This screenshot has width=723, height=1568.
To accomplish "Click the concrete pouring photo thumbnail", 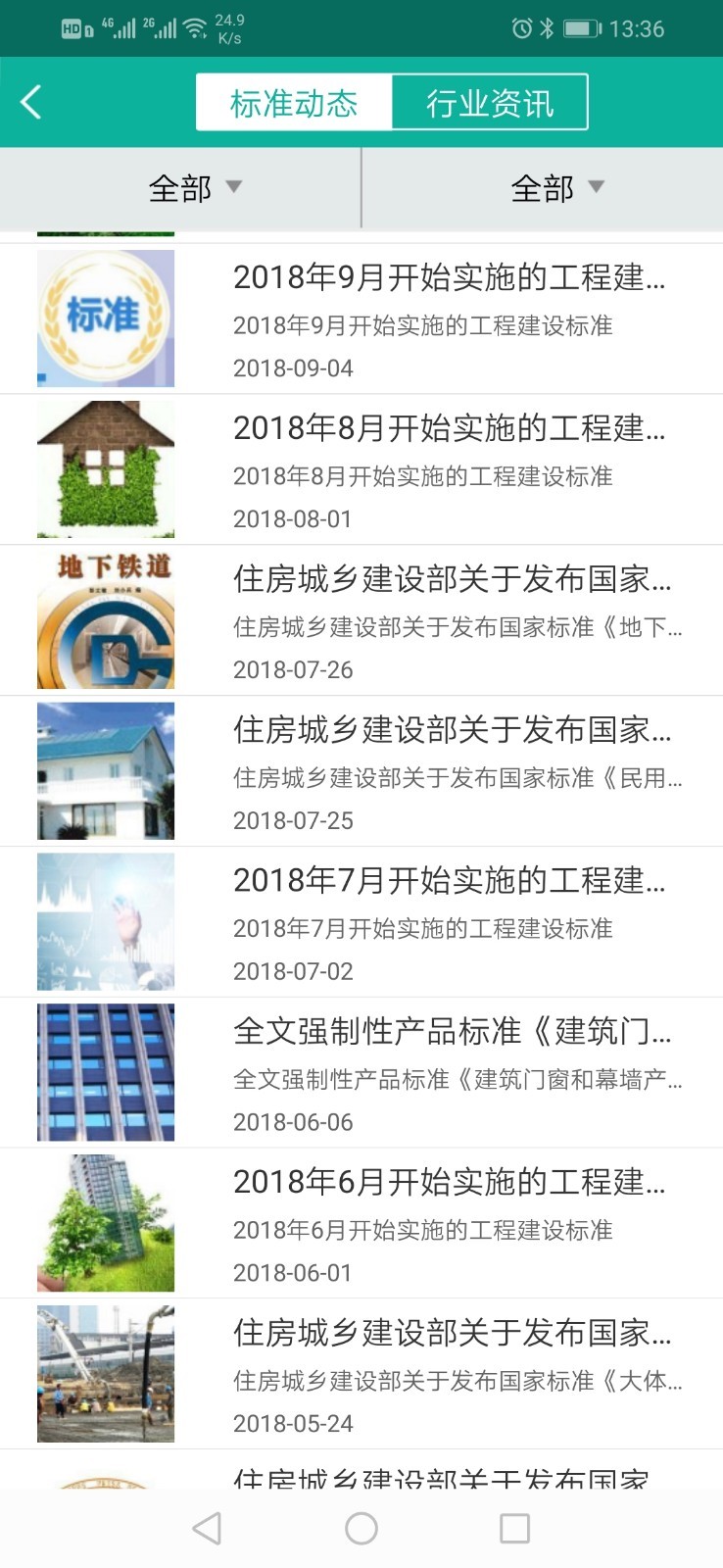I will click(105, 1374).
